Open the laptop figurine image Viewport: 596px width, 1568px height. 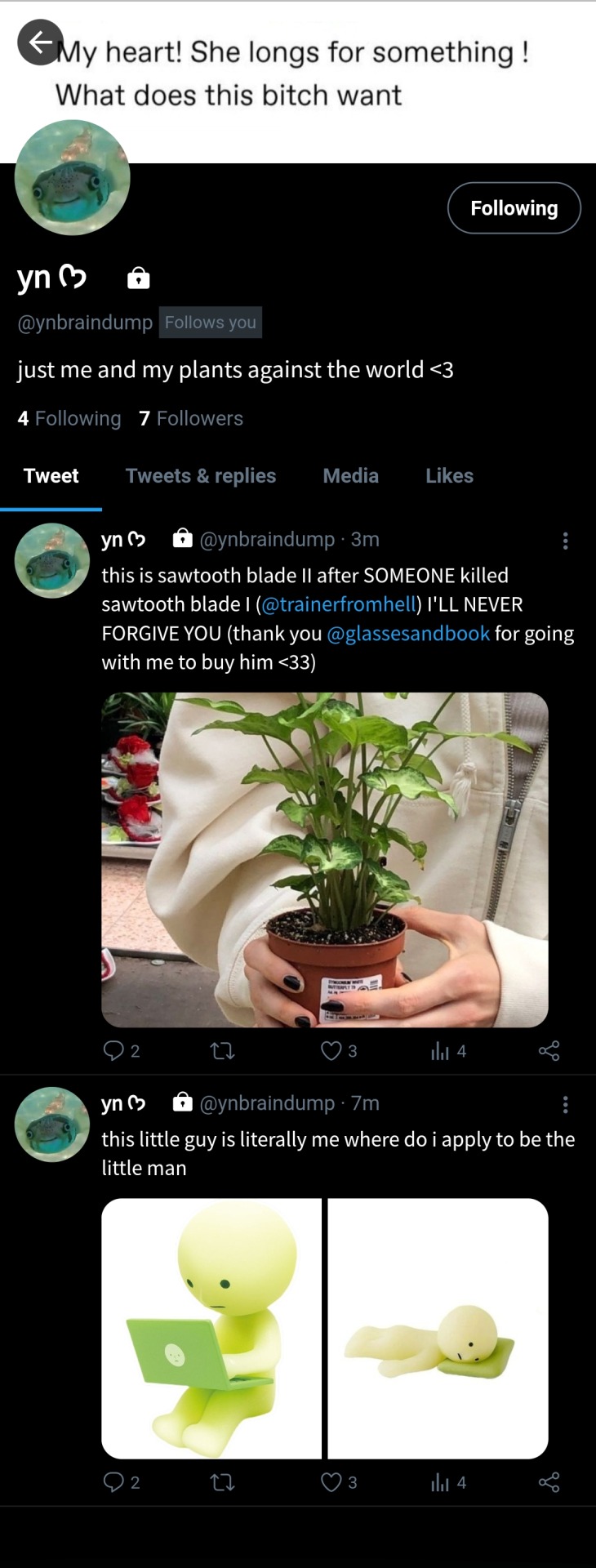coord(211,1328)
